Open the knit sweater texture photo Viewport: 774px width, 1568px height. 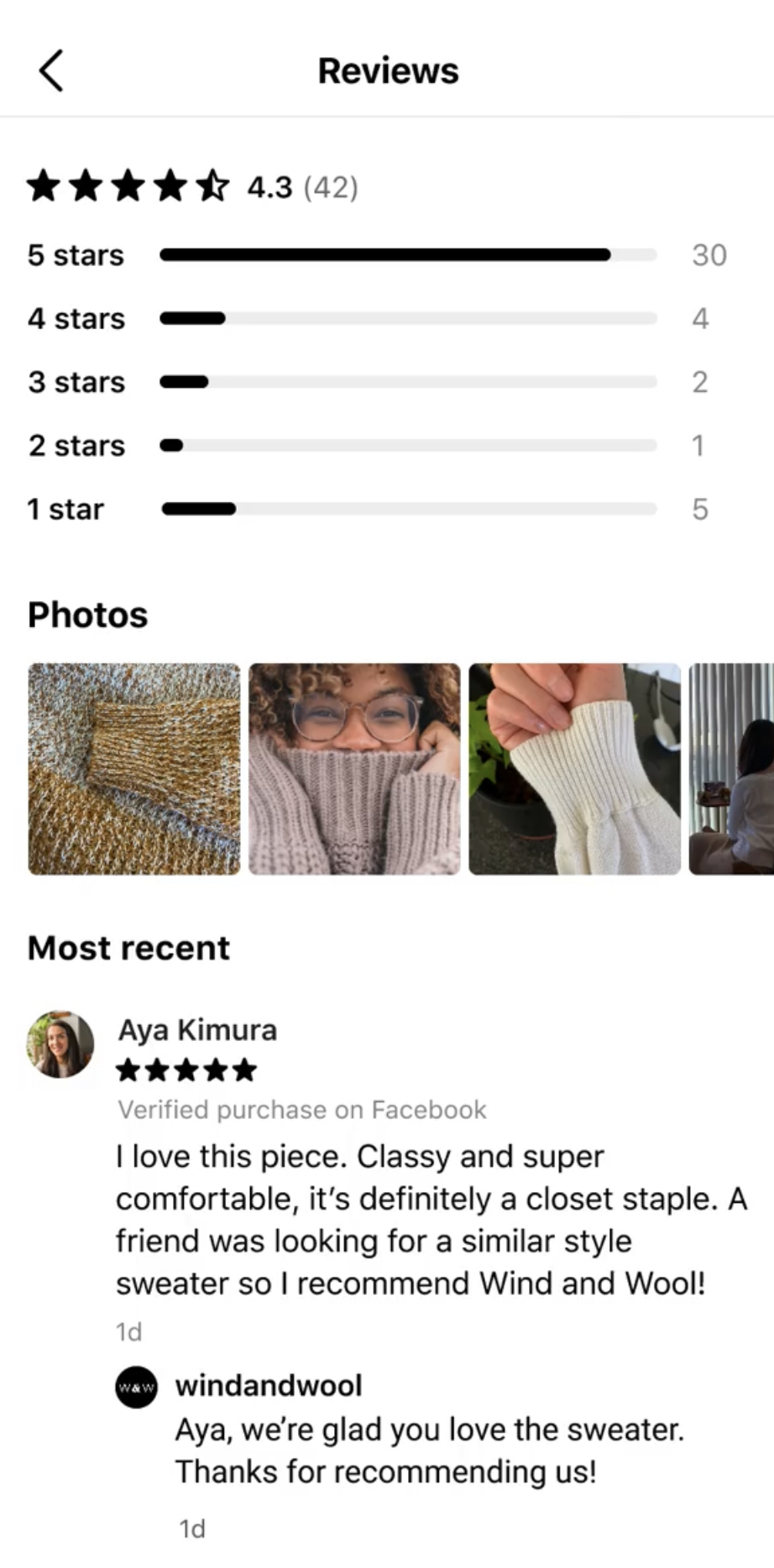pos(134,769)
